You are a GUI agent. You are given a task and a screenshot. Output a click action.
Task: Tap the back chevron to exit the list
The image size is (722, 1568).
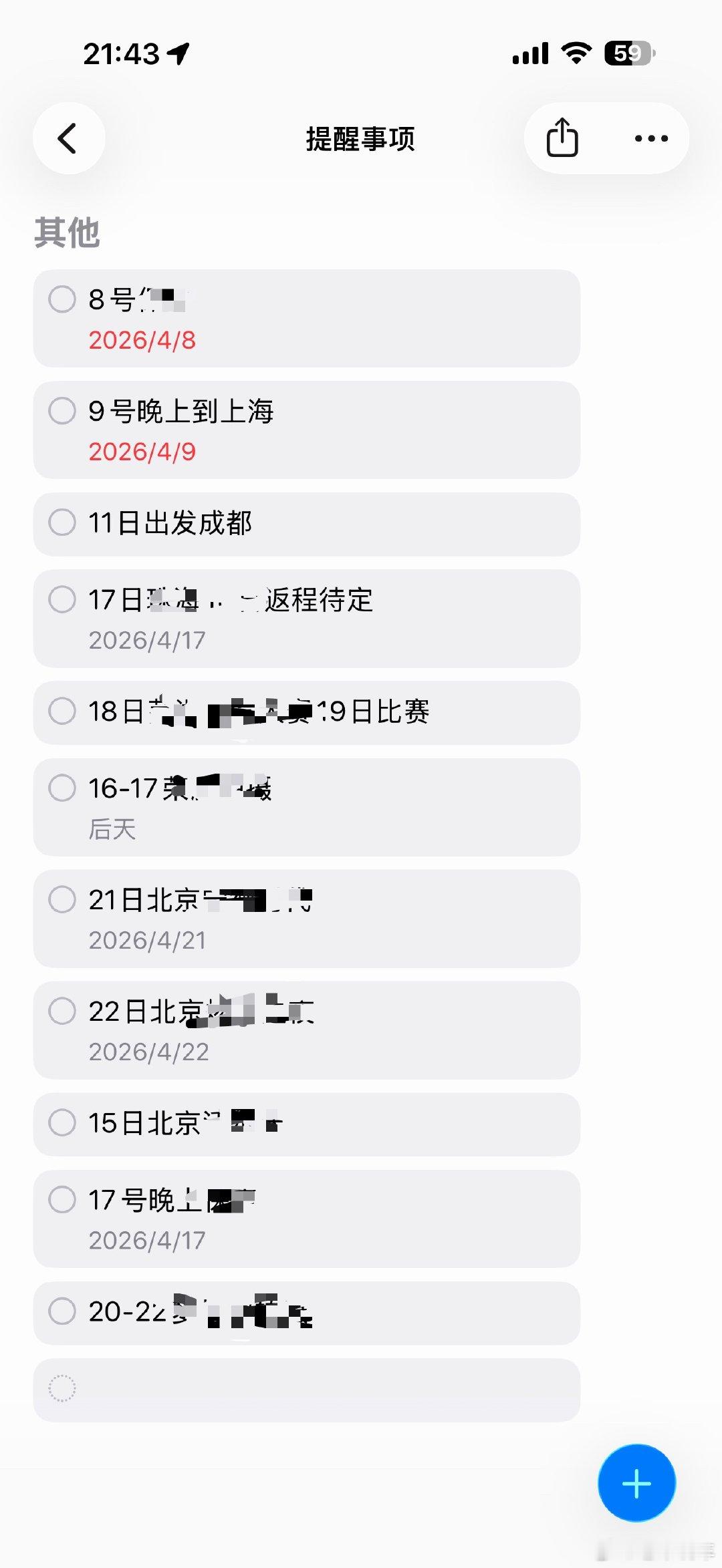[68, 138]
